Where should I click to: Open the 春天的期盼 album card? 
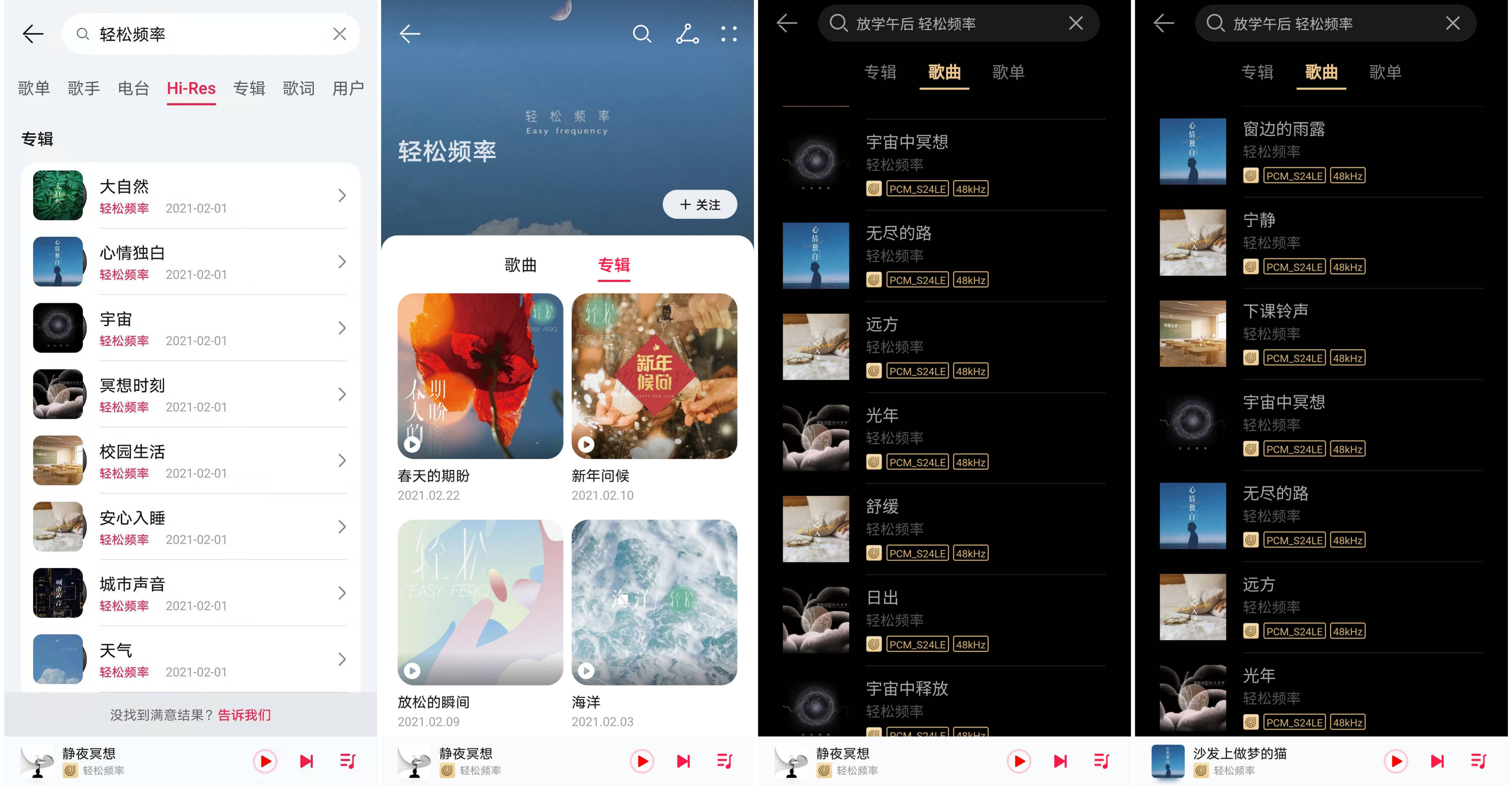[x=480, y=376]
